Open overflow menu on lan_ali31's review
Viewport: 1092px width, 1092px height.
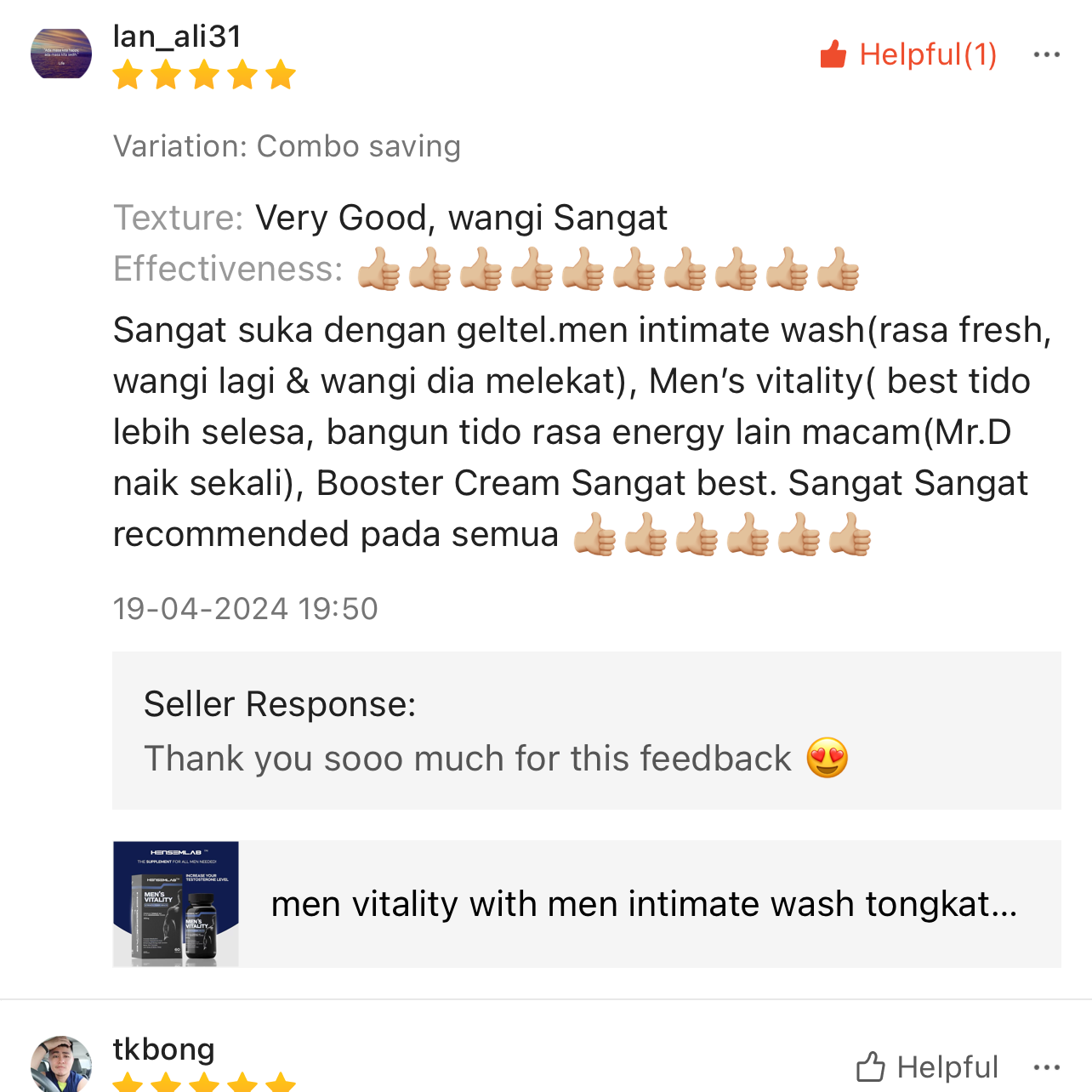(1046, 54)
